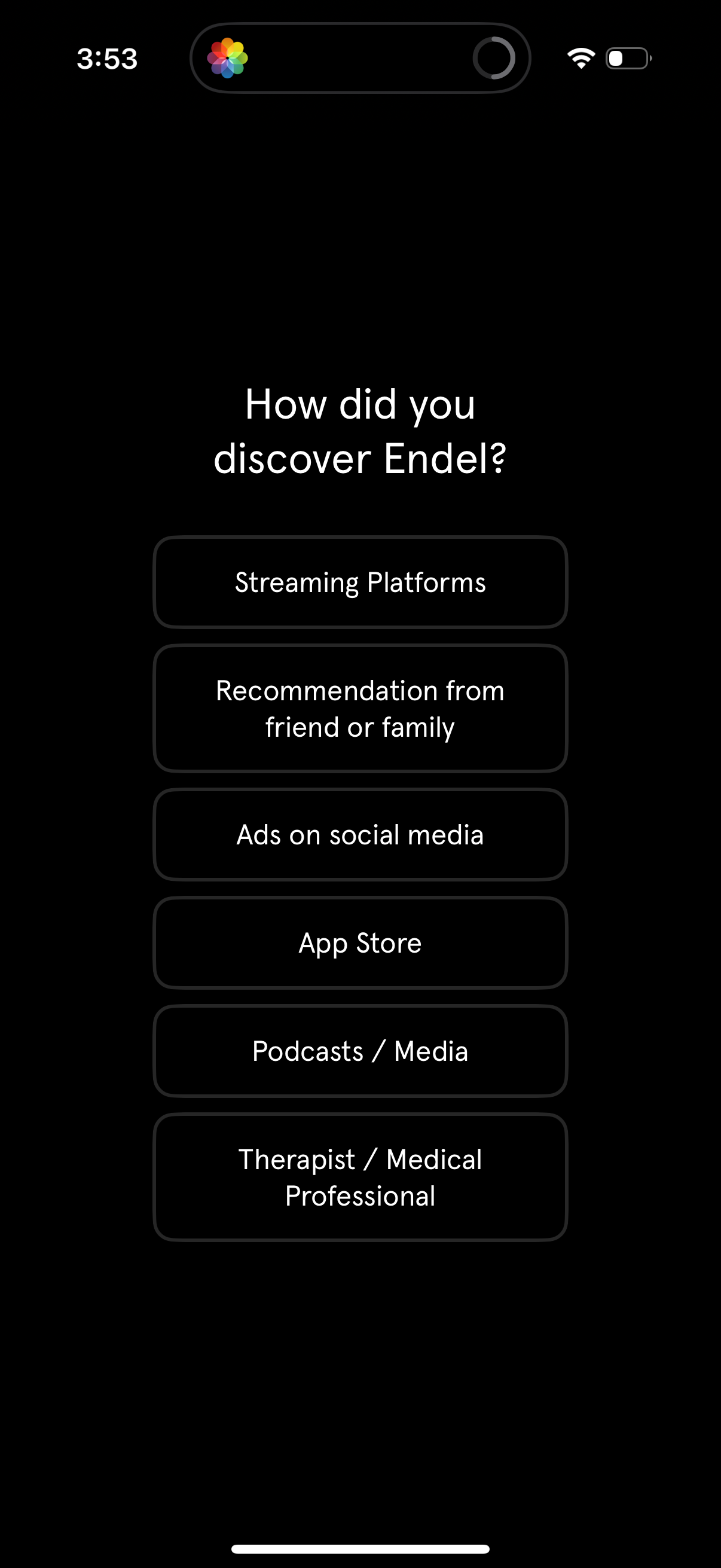Tap the Photos thumbnail inside the status pill
Viewport: 721px width, 1568px height.
pyautogui.click(x=228, y=58)
